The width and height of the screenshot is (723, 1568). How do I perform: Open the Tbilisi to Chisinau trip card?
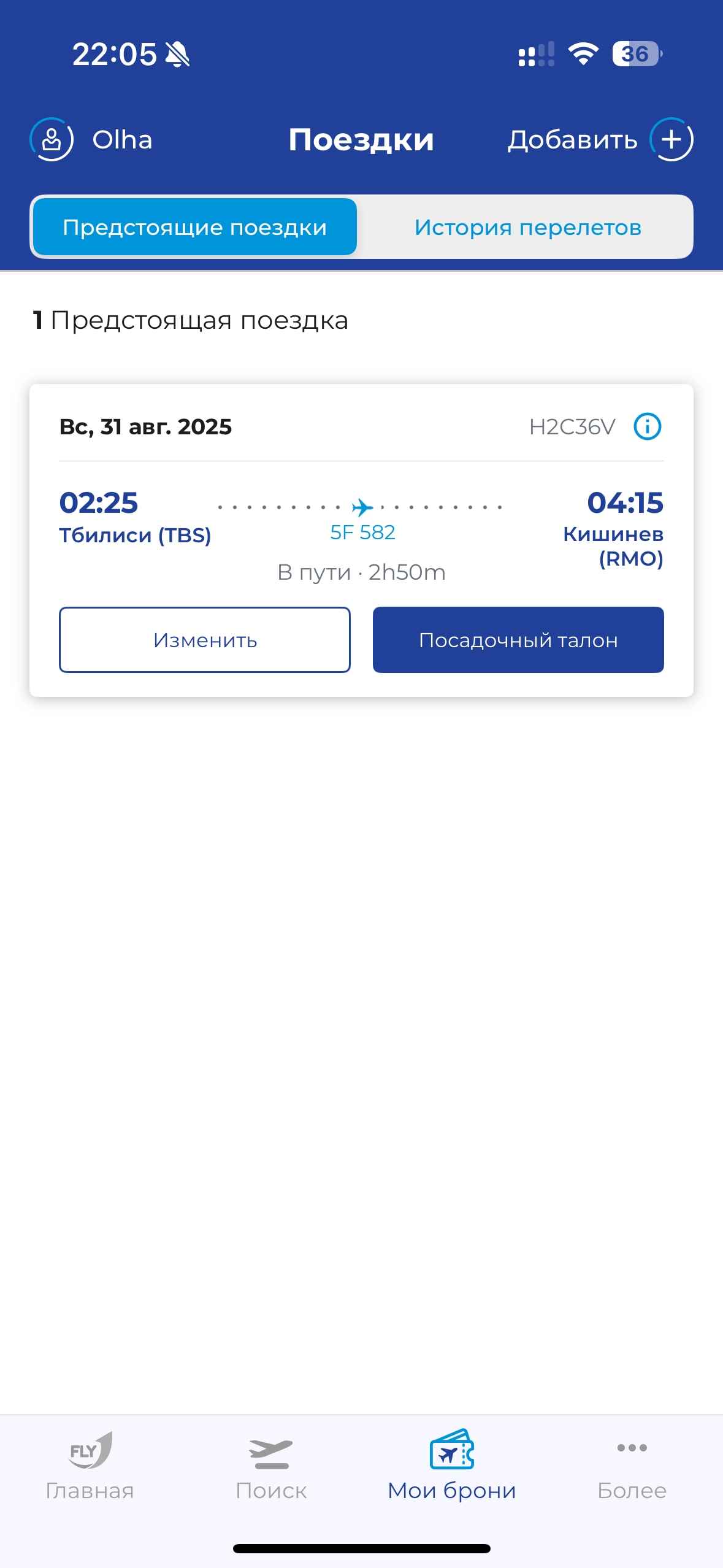(x=361, y=528)
